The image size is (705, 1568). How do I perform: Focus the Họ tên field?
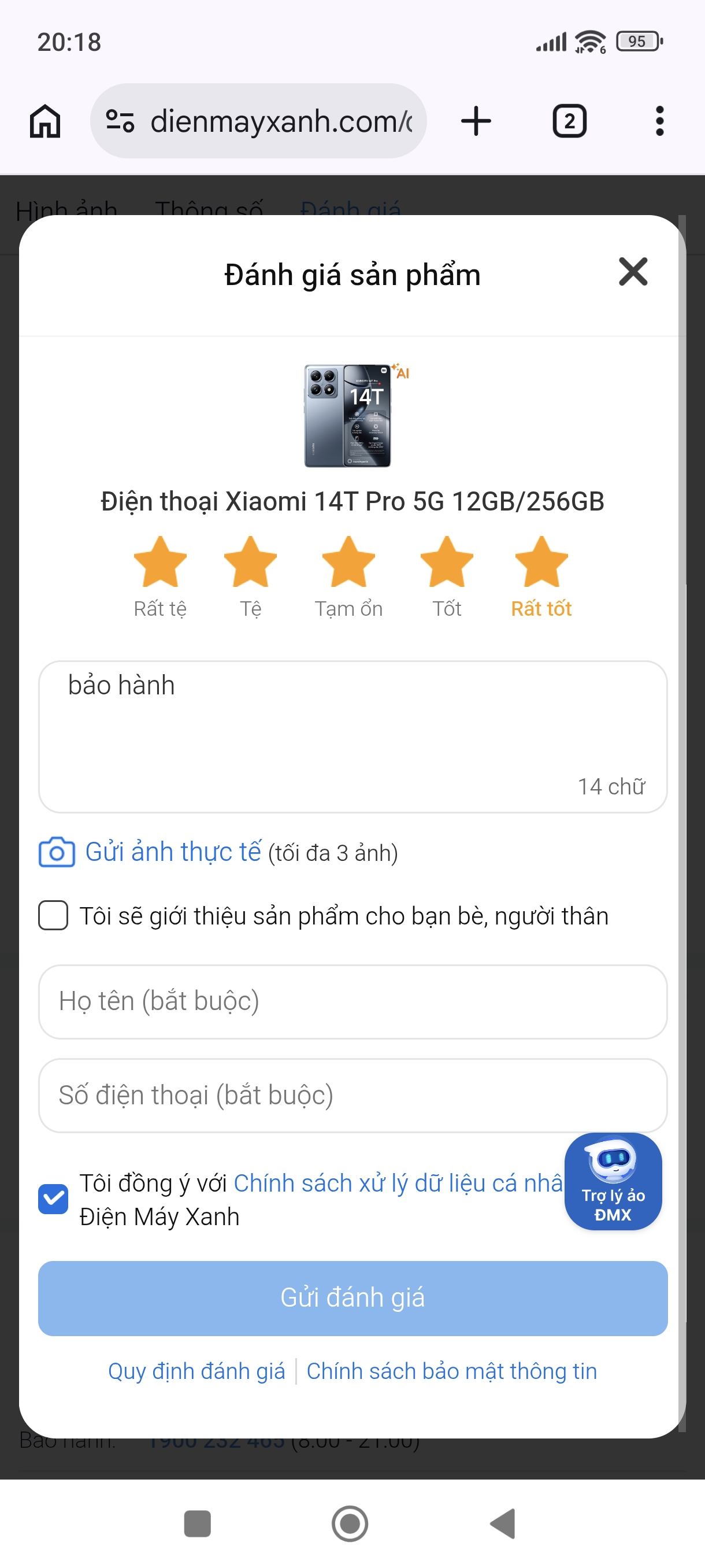click(x=352, y=1001)
